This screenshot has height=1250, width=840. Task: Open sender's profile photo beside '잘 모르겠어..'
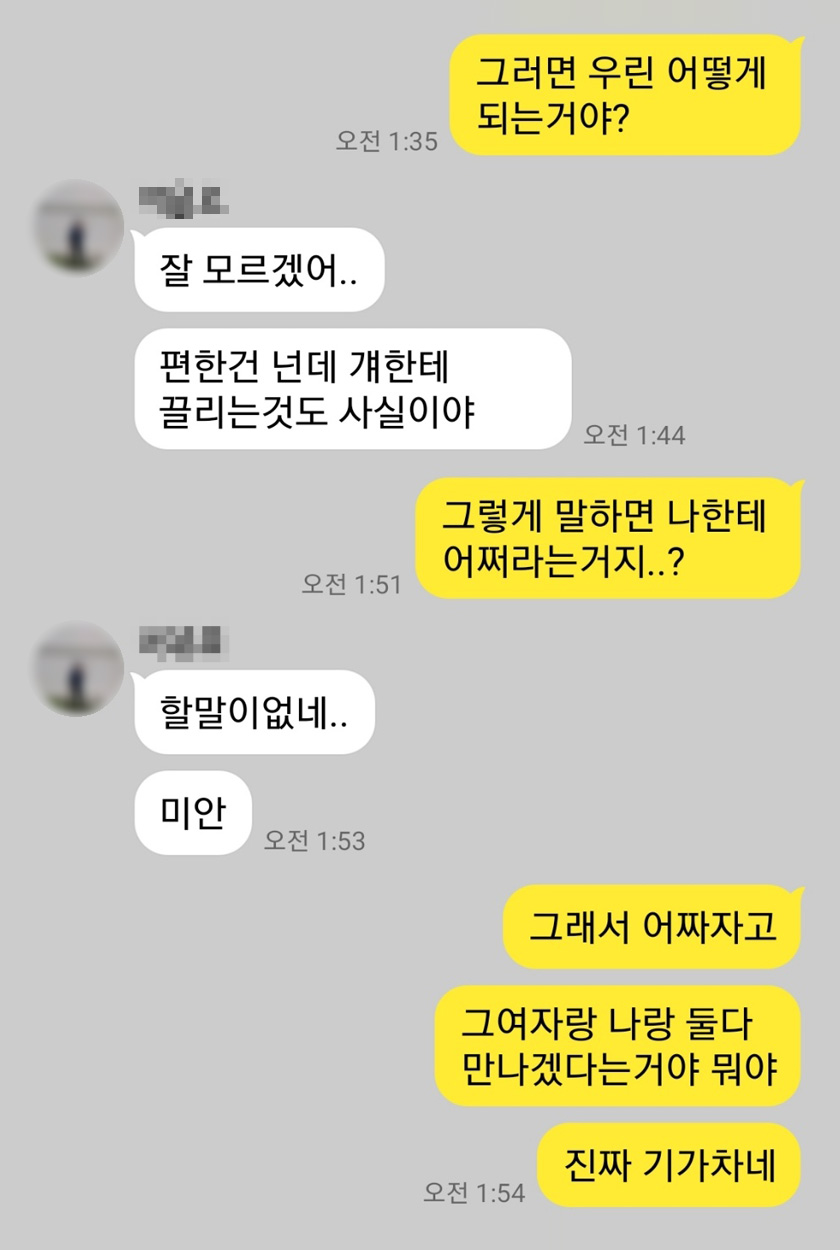[x=78, y=229]
